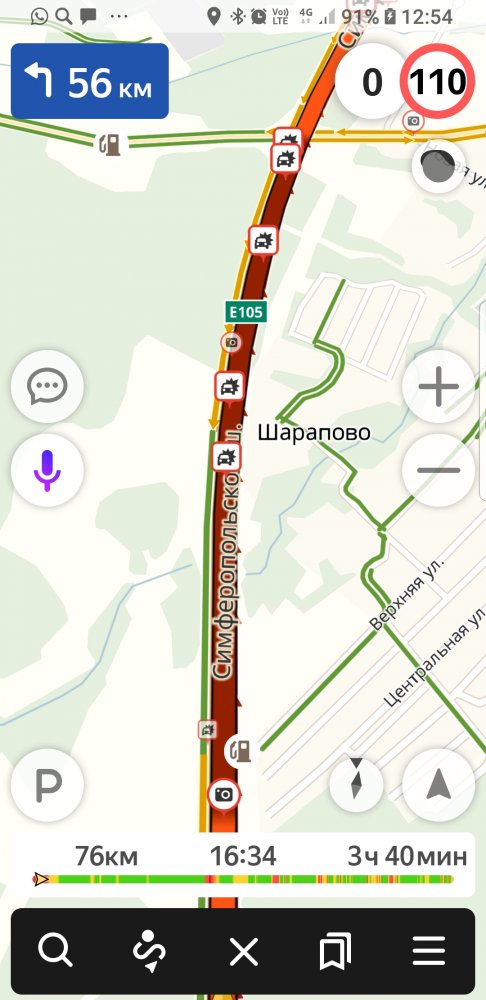Zoom in on the map
The image size is (486, 1000).
(438, 386)
